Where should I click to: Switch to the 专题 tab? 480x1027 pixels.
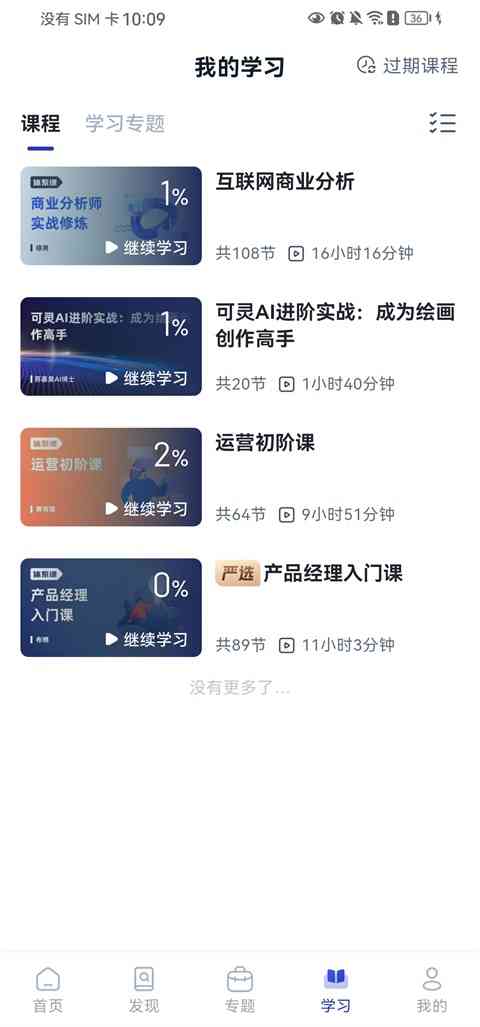[240, 989]
